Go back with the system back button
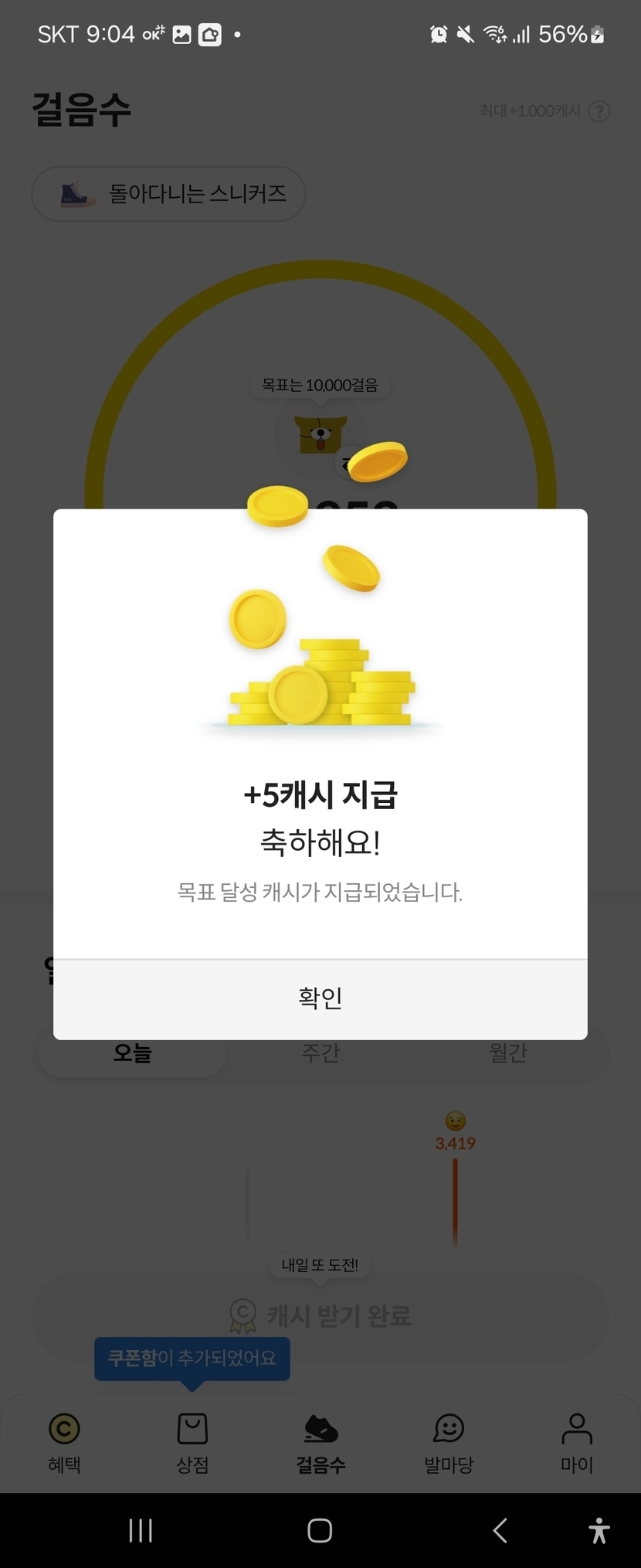Image resolution: width=641 pixels, height=1568 pixels. tap(500, 1530)
